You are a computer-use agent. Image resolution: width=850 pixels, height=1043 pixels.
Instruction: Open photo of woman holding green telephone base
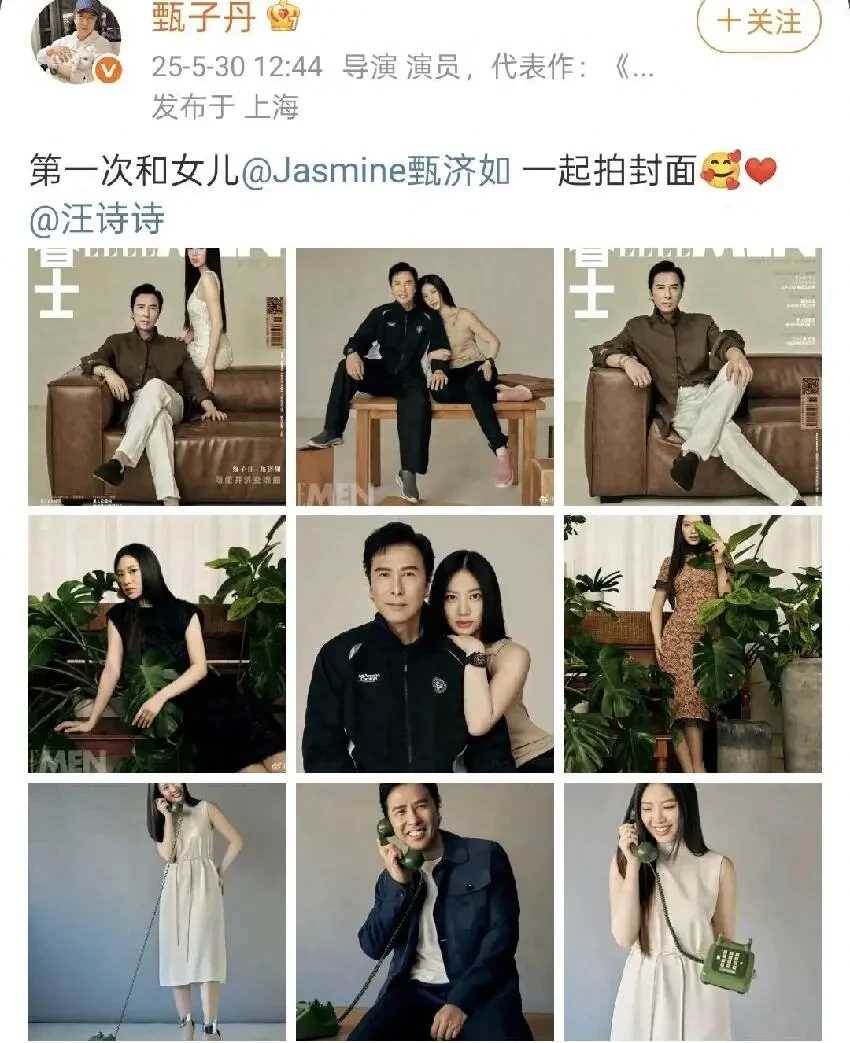692,911
